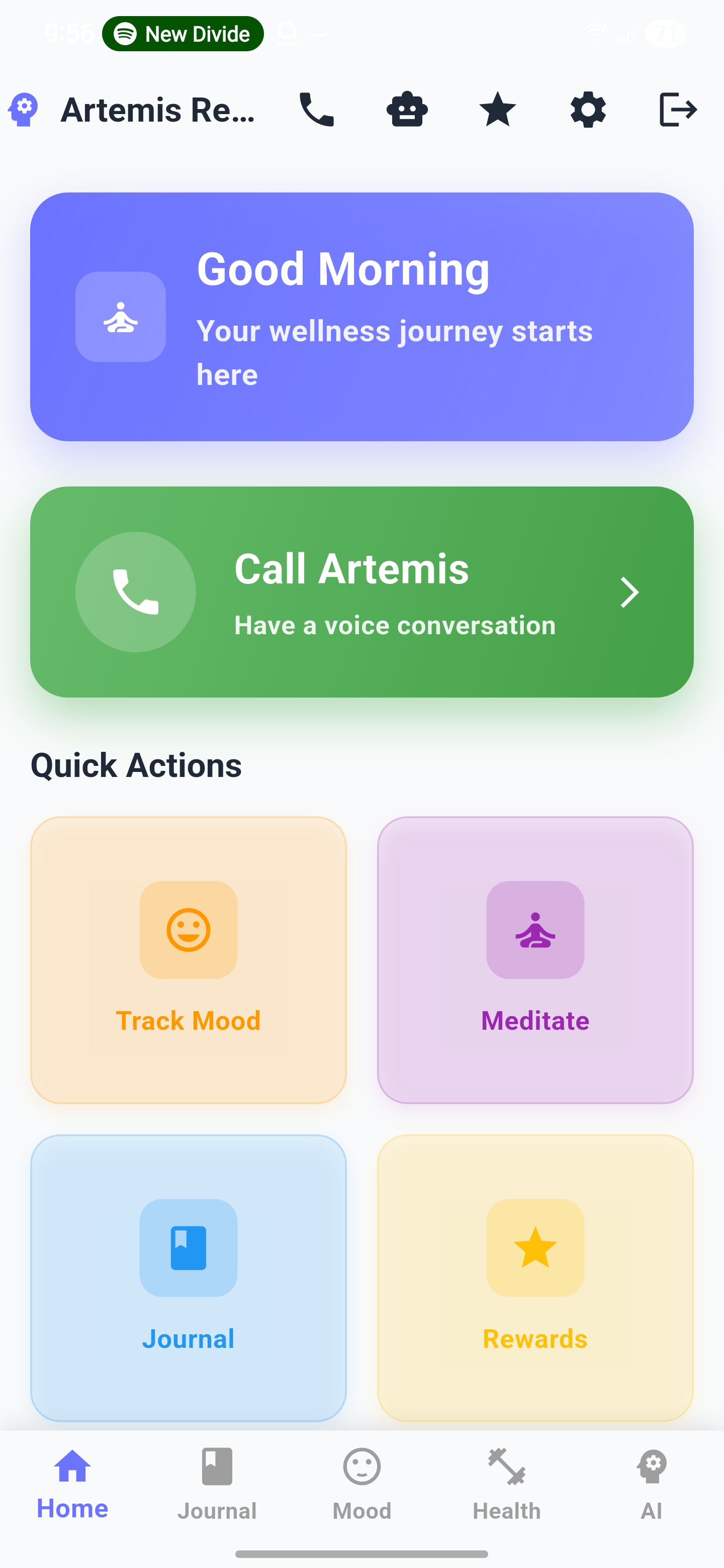This screenshot has width=724, height=1568.
Task: Click the star favorites icon at the top
Action: point(497,110)
